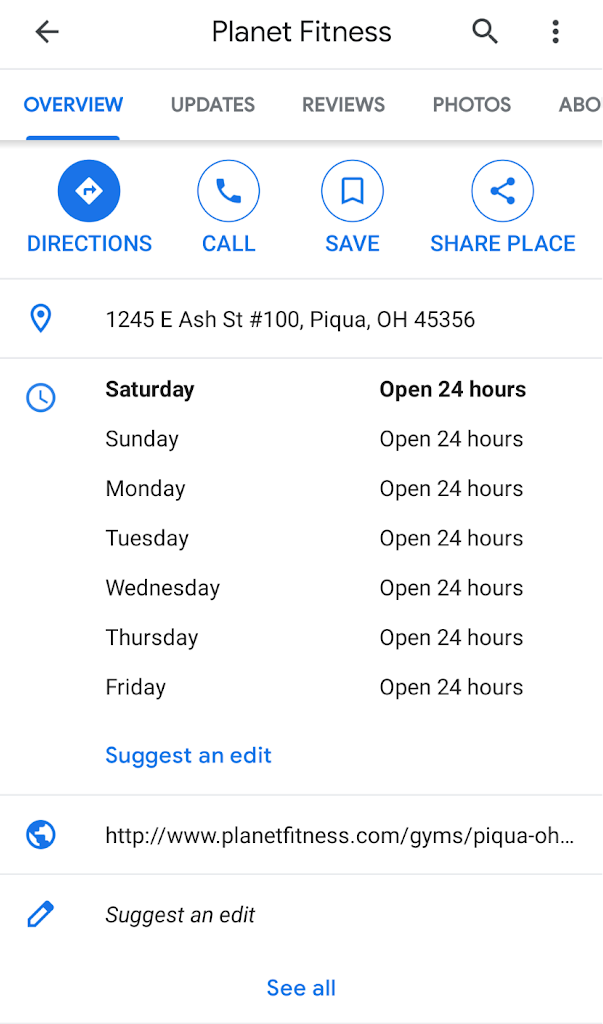Tap See all
The height and width of the screenshot is (1024, 603).
pyautogui.click(x=301, y=988)
